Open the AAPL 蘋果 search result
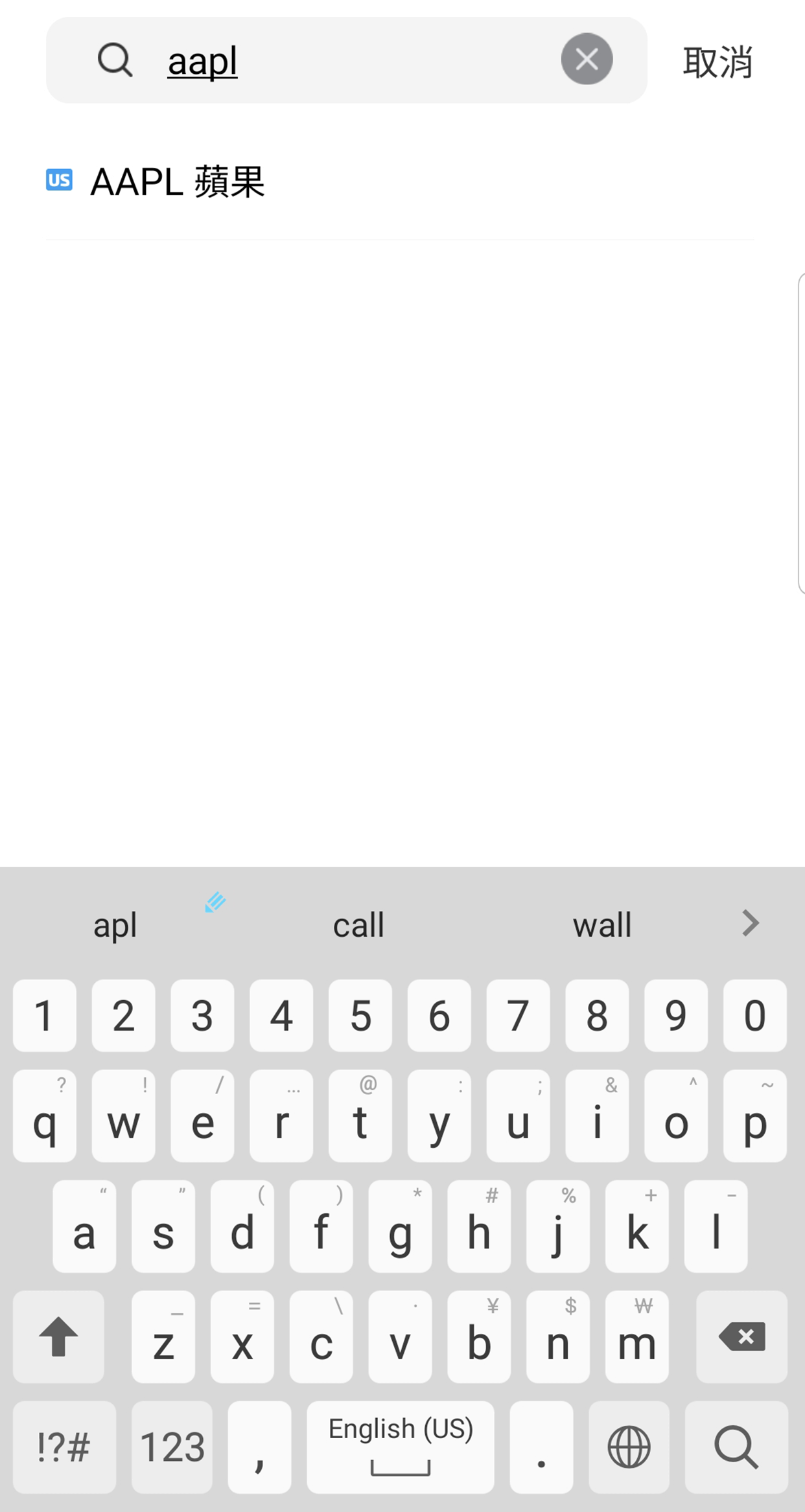The image size is (805, 1512). 400,182
